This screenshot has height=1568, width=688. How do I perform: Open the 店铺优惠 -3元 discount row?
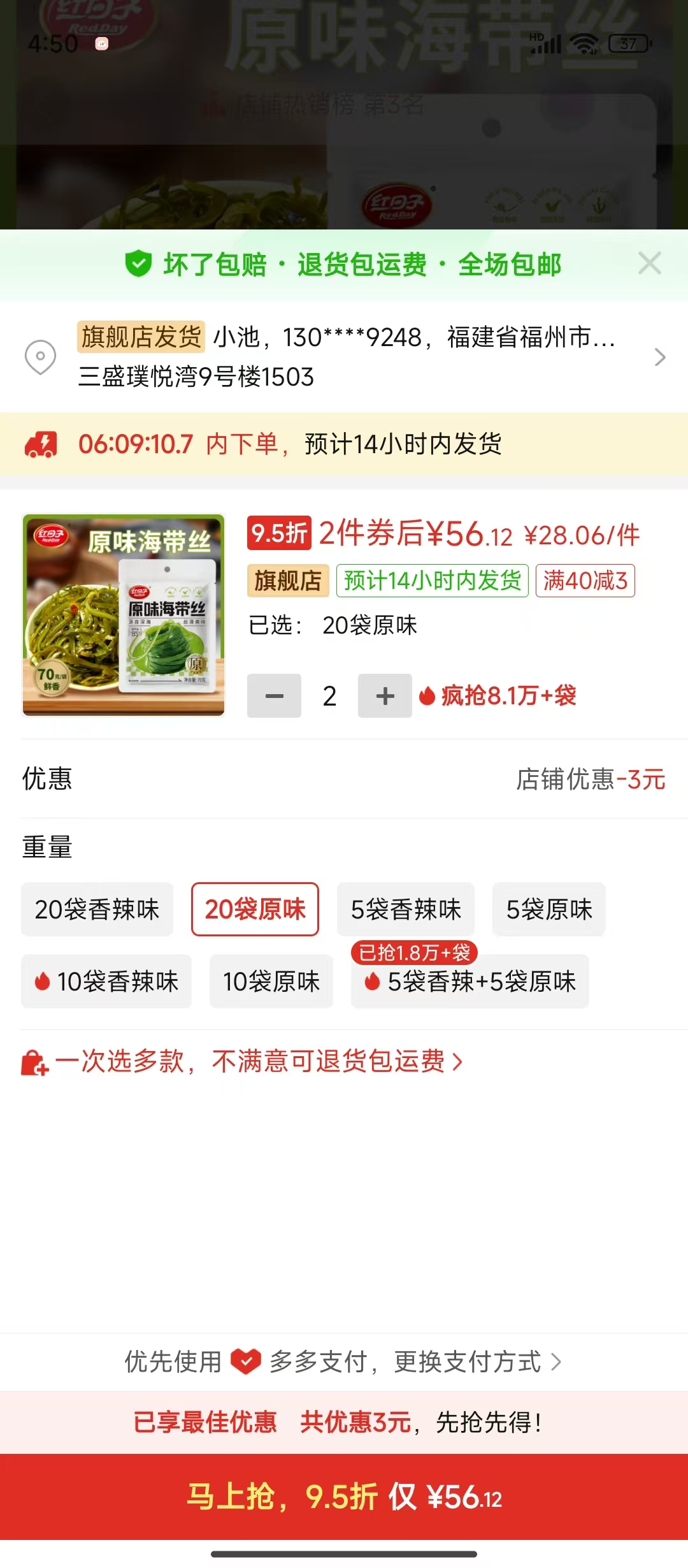[x=590, y=779]
